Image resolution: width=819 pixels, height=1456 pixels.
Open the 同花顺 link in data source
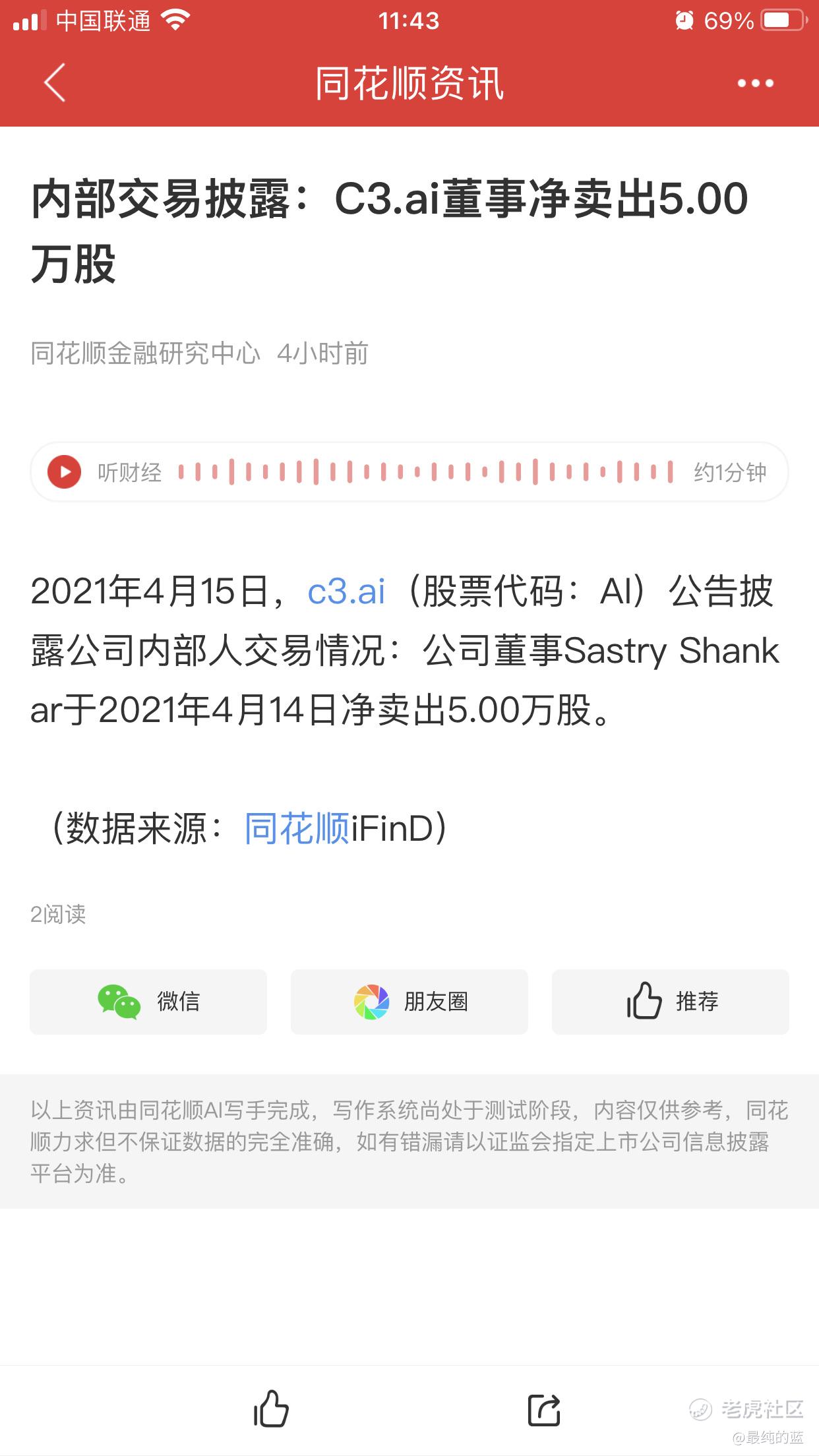click(297, 828)
